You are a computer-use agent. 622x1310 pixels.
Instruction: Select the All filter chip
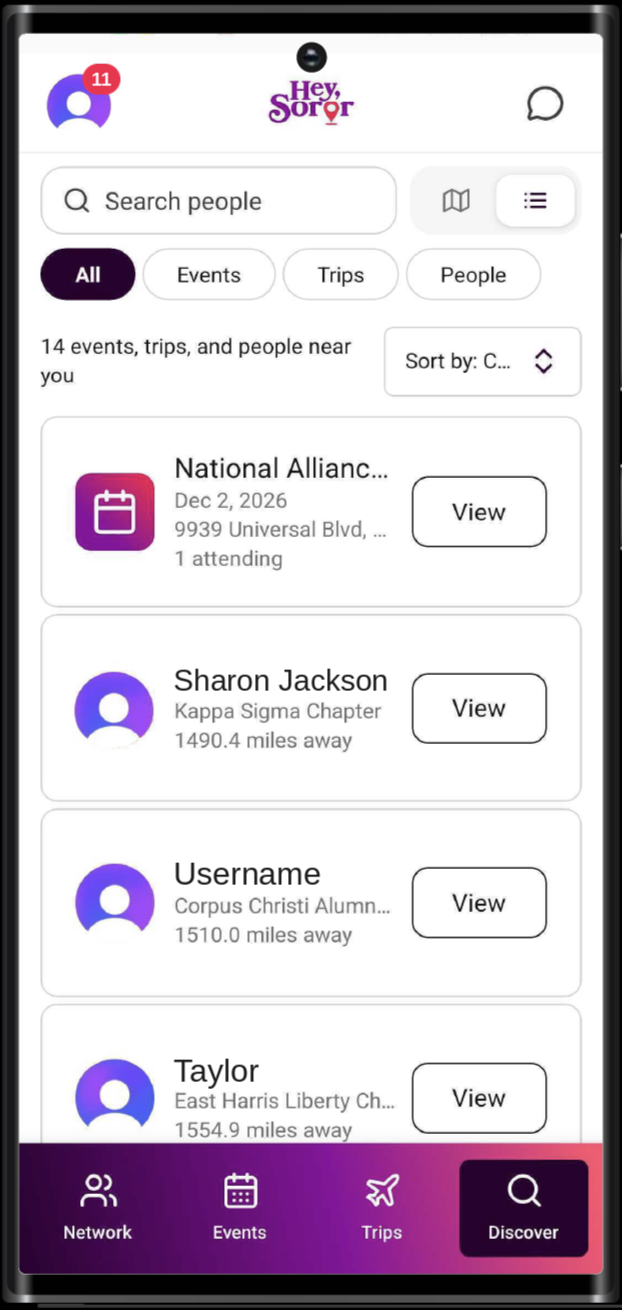pyautogui.click(x=88, y=275)
